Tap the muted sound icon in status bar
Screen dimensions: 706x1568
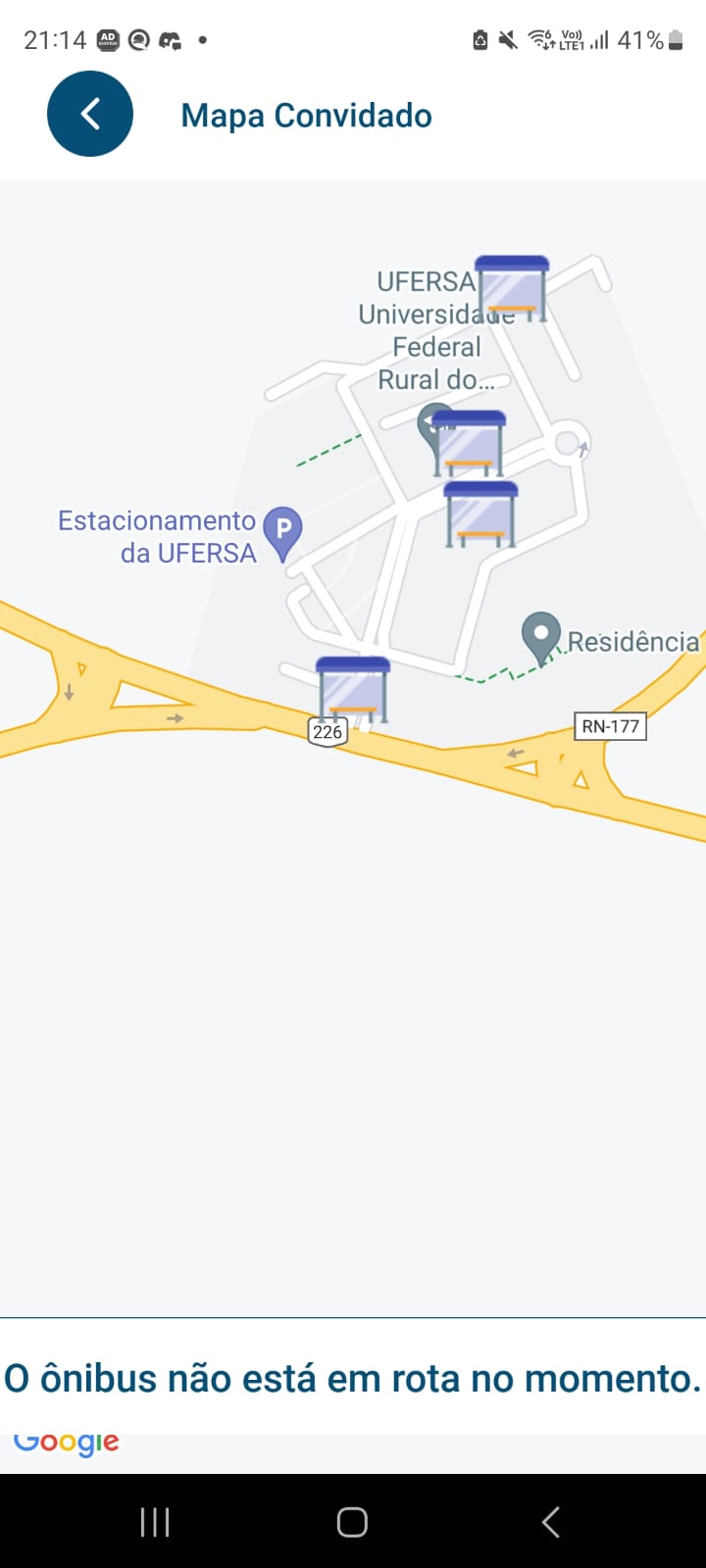tap(508, 39)
